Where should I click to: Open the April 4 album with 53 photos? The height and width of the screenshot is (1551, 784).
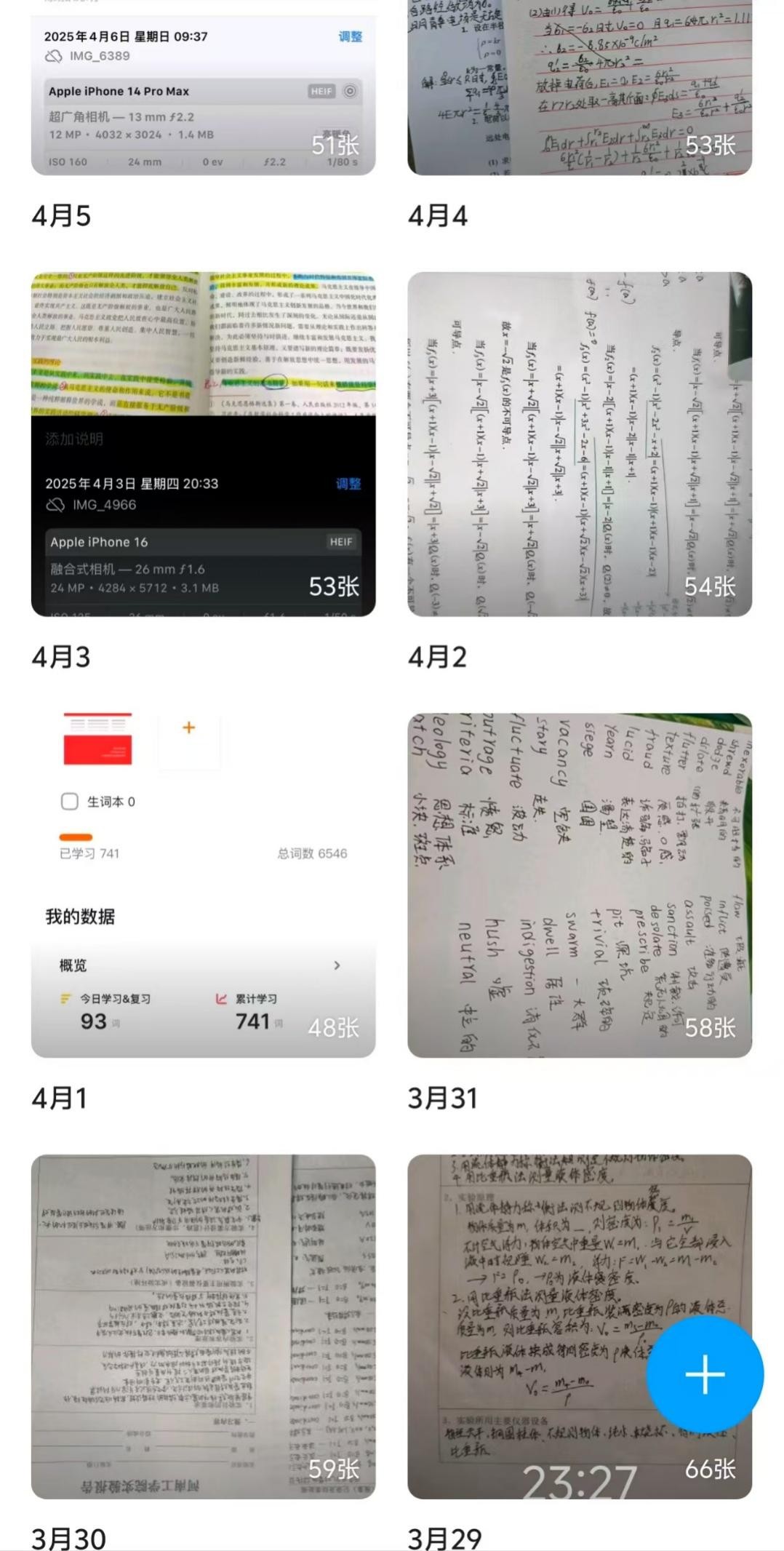pyautogui.click(x=580, y=87)
